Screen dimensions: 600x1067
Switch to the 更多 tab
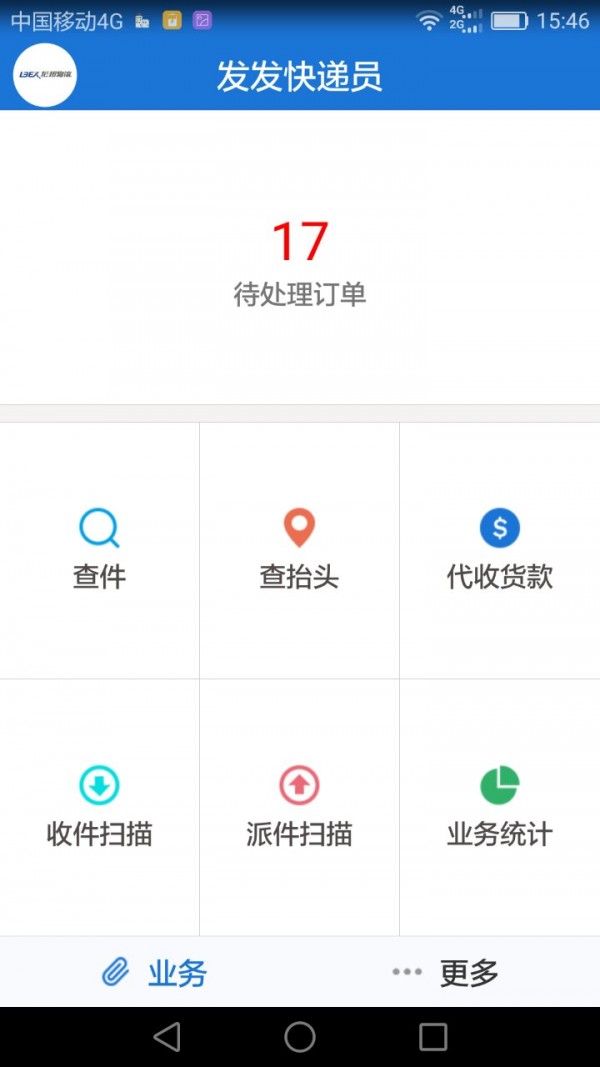pos(445,972)
